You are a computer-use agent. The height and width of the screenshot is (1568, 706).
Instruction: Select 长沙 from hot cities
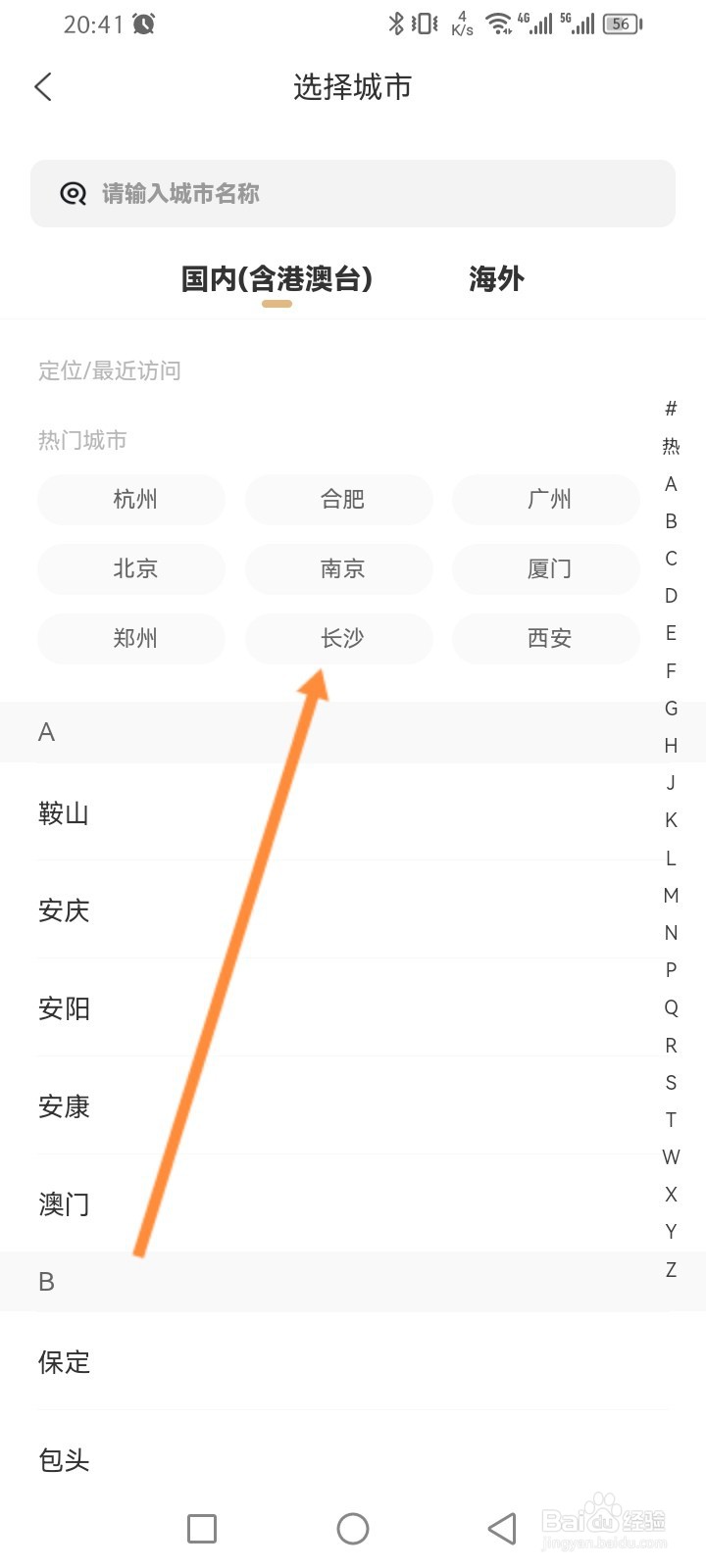coord(338,638)
